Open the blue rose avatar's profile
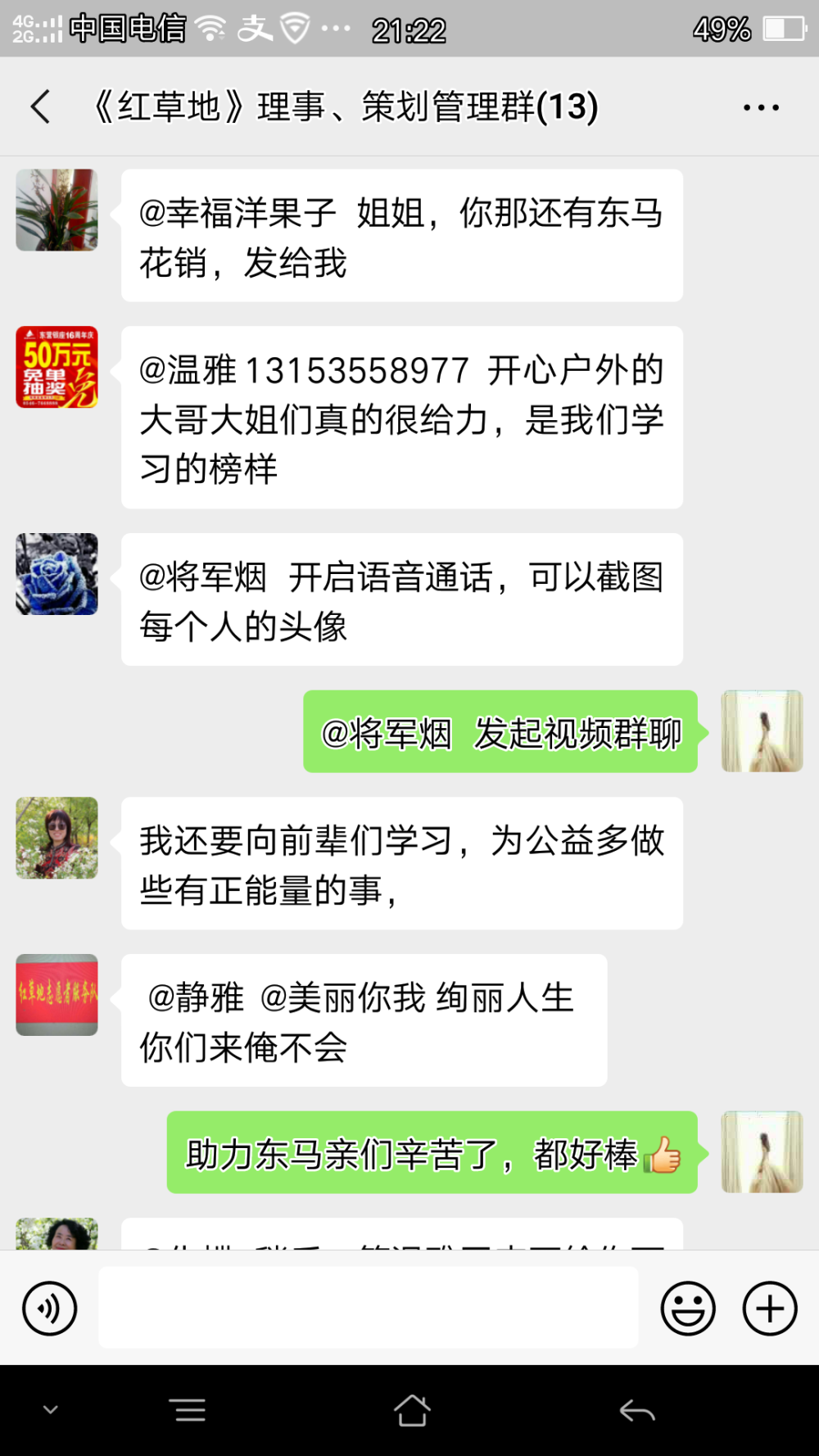The height and width of the screenshot is (1456, 819). point(57,574)
